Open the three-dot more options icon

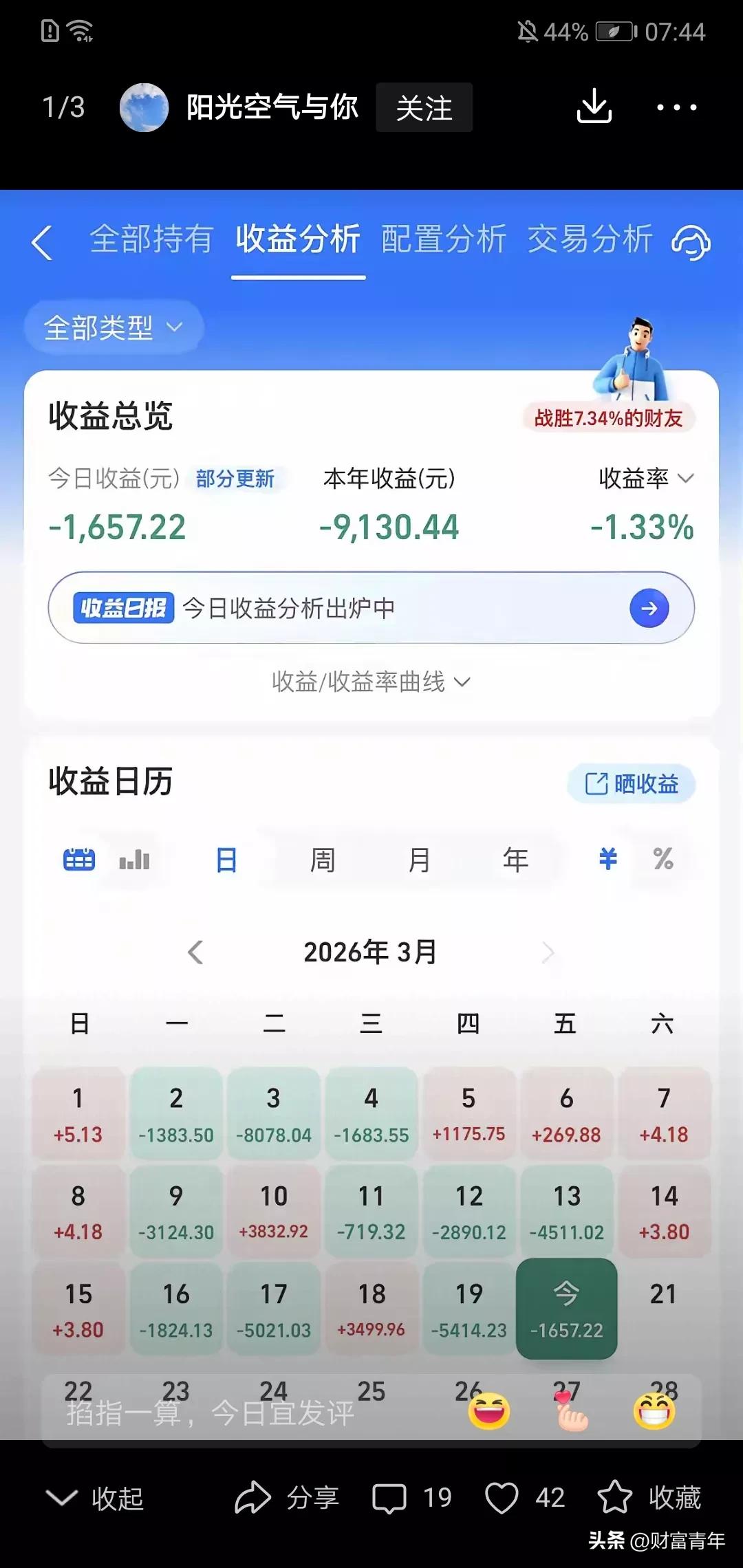tap(676, 107)
